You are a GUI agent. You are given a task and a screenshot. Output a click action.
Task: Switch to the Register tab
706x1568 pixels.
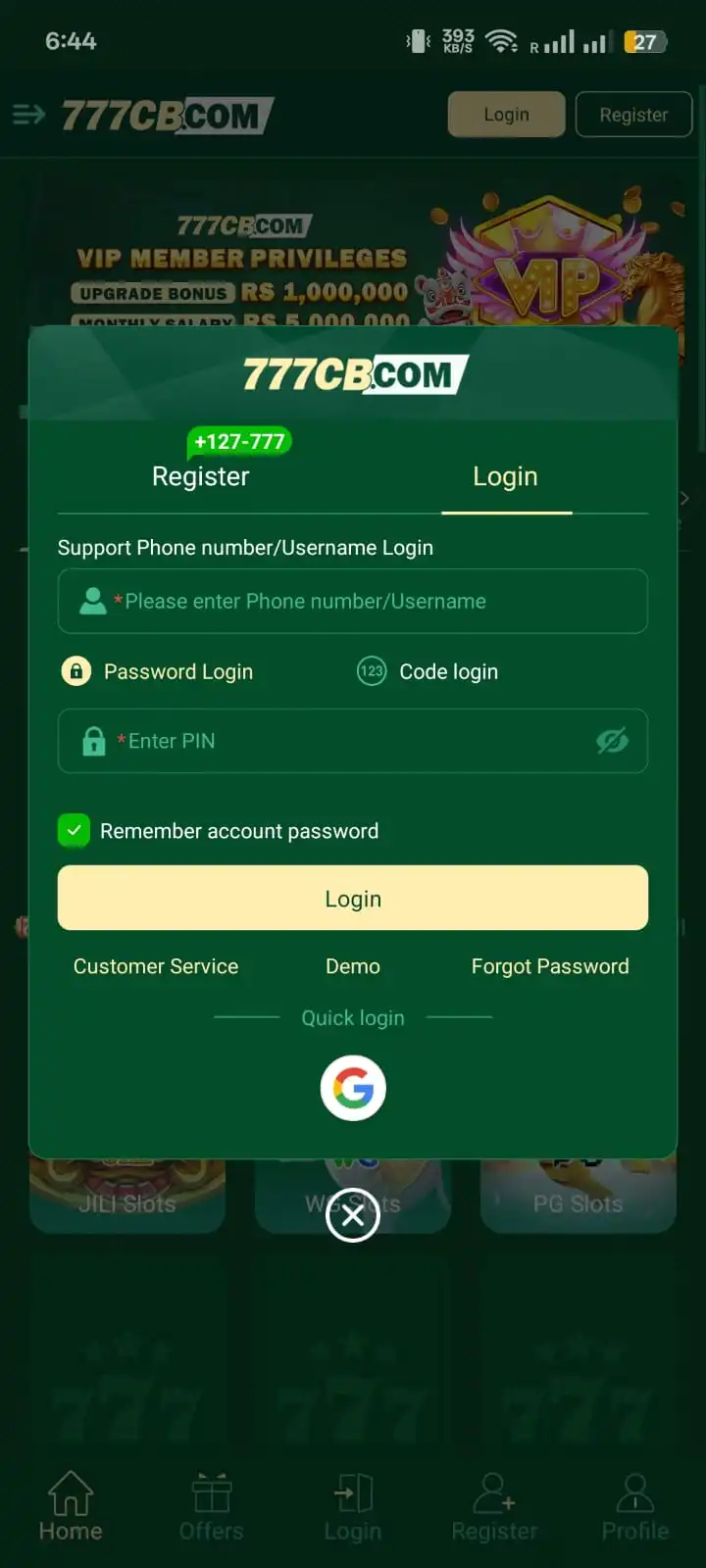[201, 476]
